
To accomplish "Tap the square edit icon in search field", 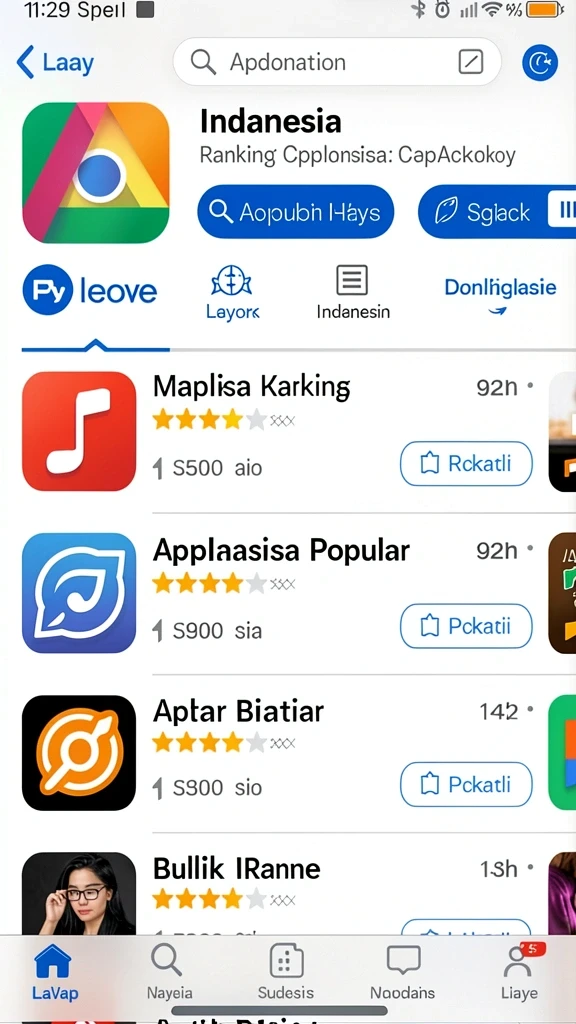I will coord(471,62).
